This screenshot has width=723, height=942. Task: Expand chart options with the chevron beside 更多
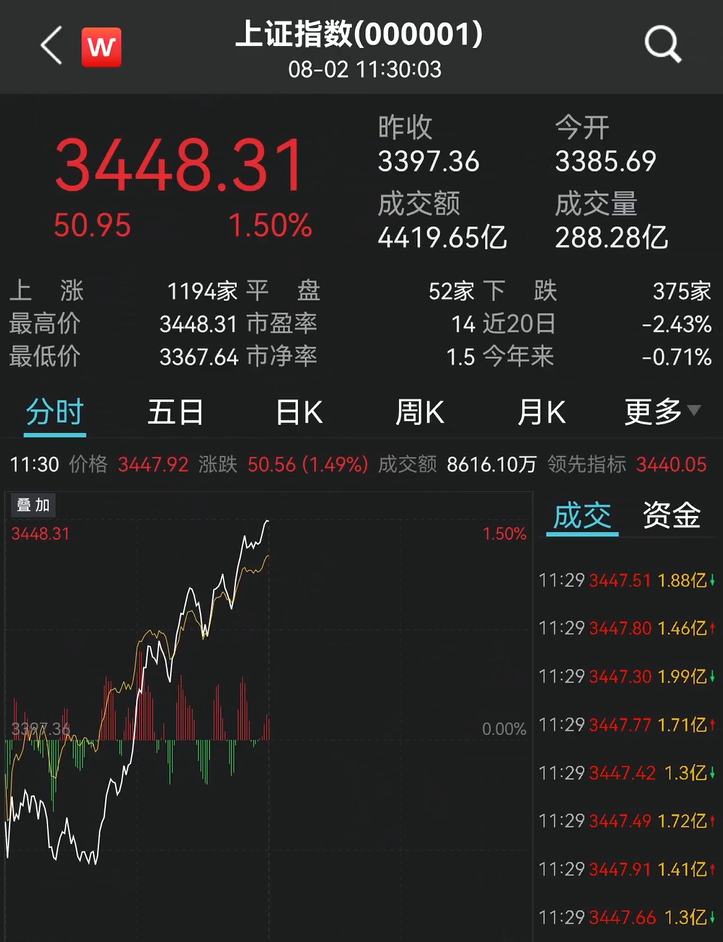[694, 411]
